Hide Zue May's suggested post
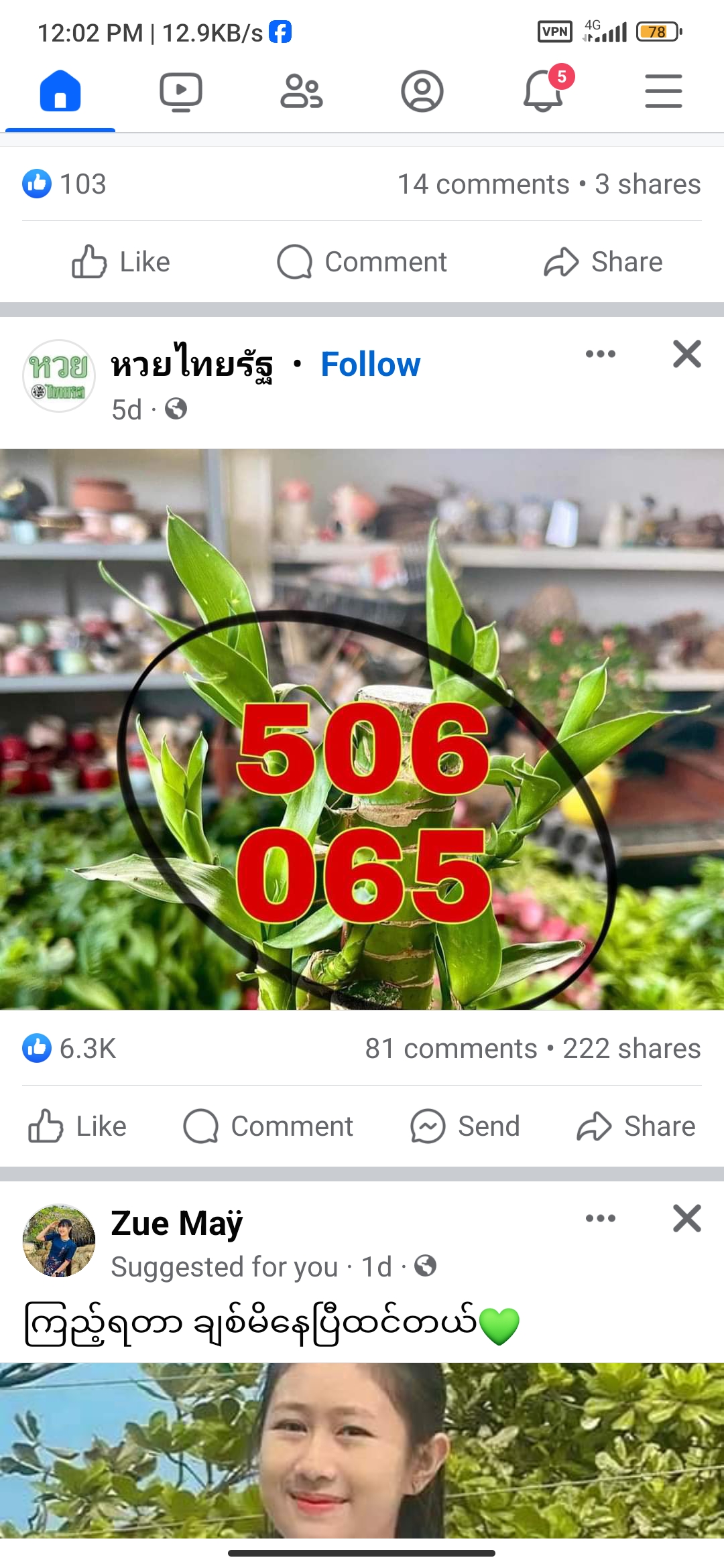724x1568 pixels. [686, 1218]
